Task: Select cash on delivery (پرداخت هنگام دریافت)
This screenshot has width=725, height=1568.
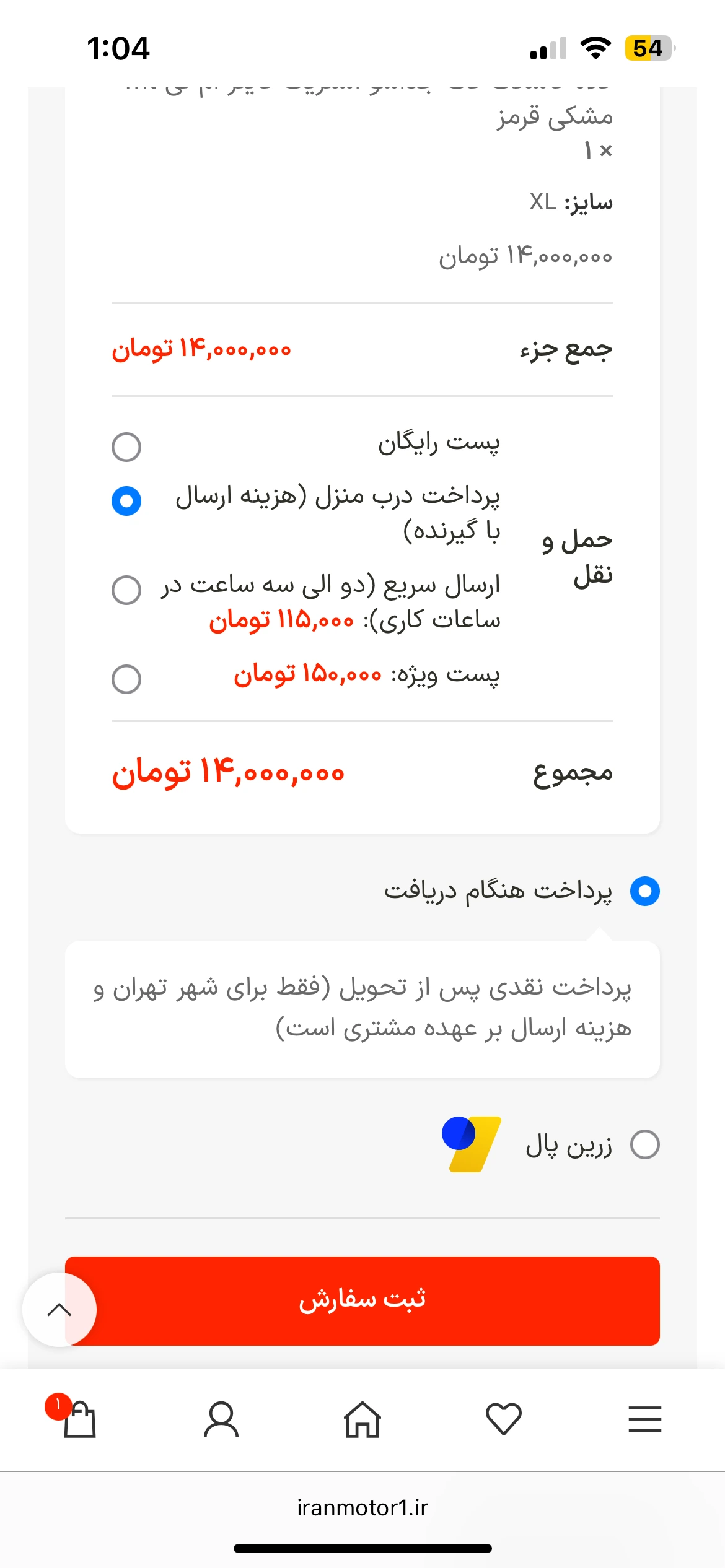Action: pos(645,891)
